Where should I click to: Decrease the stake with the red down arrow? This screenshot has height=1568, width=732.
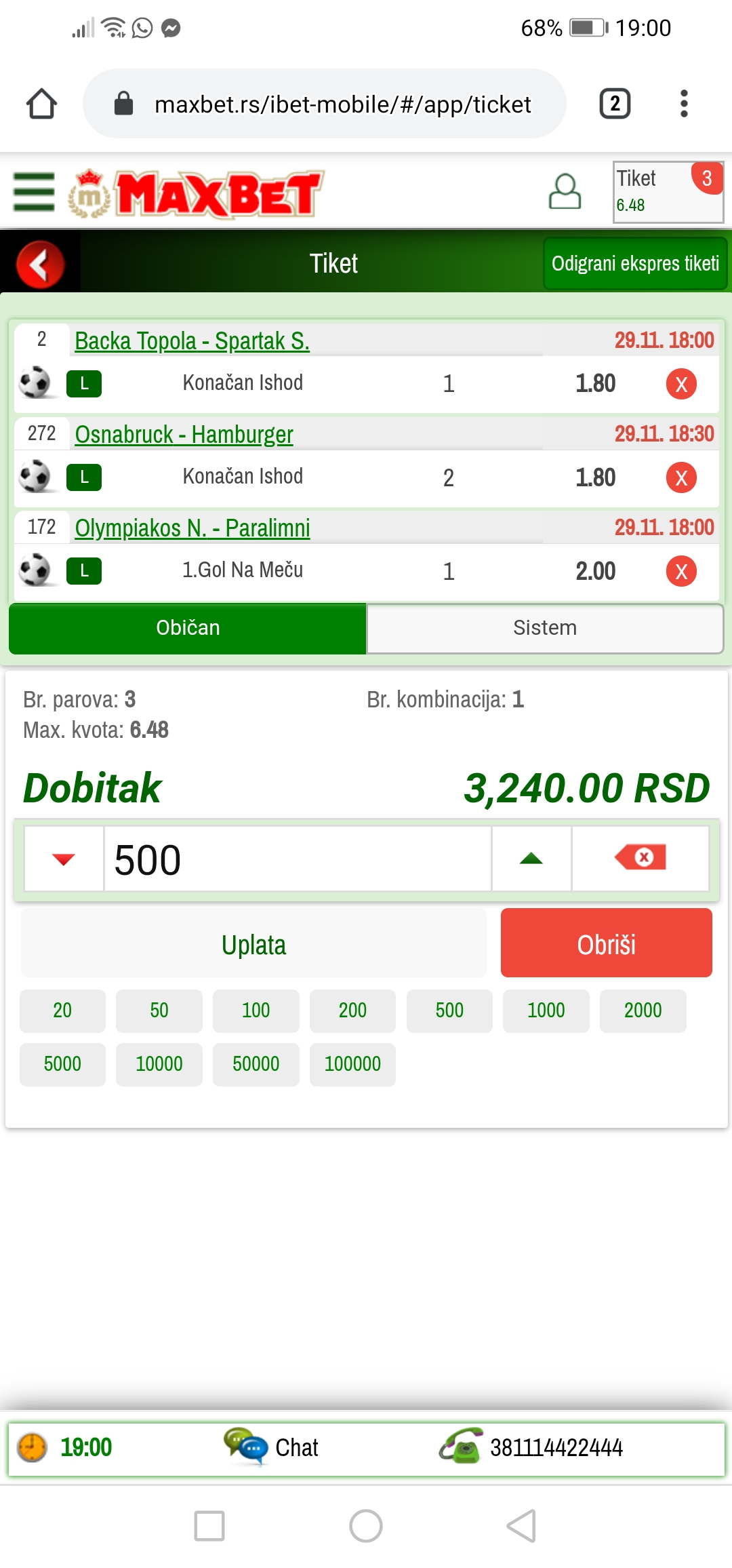tap(64, 859)
